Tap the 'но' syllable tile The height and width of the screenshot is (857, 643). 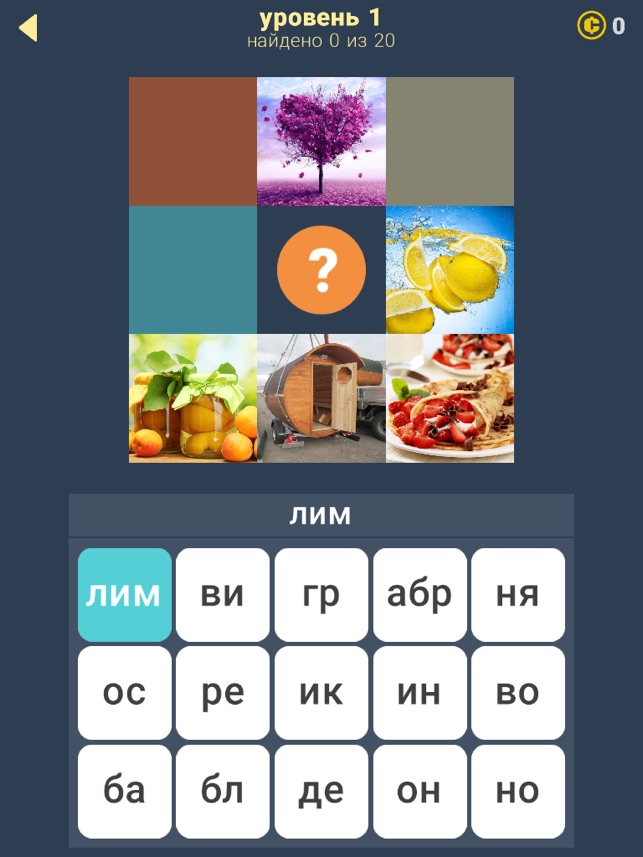coord(517,791)
